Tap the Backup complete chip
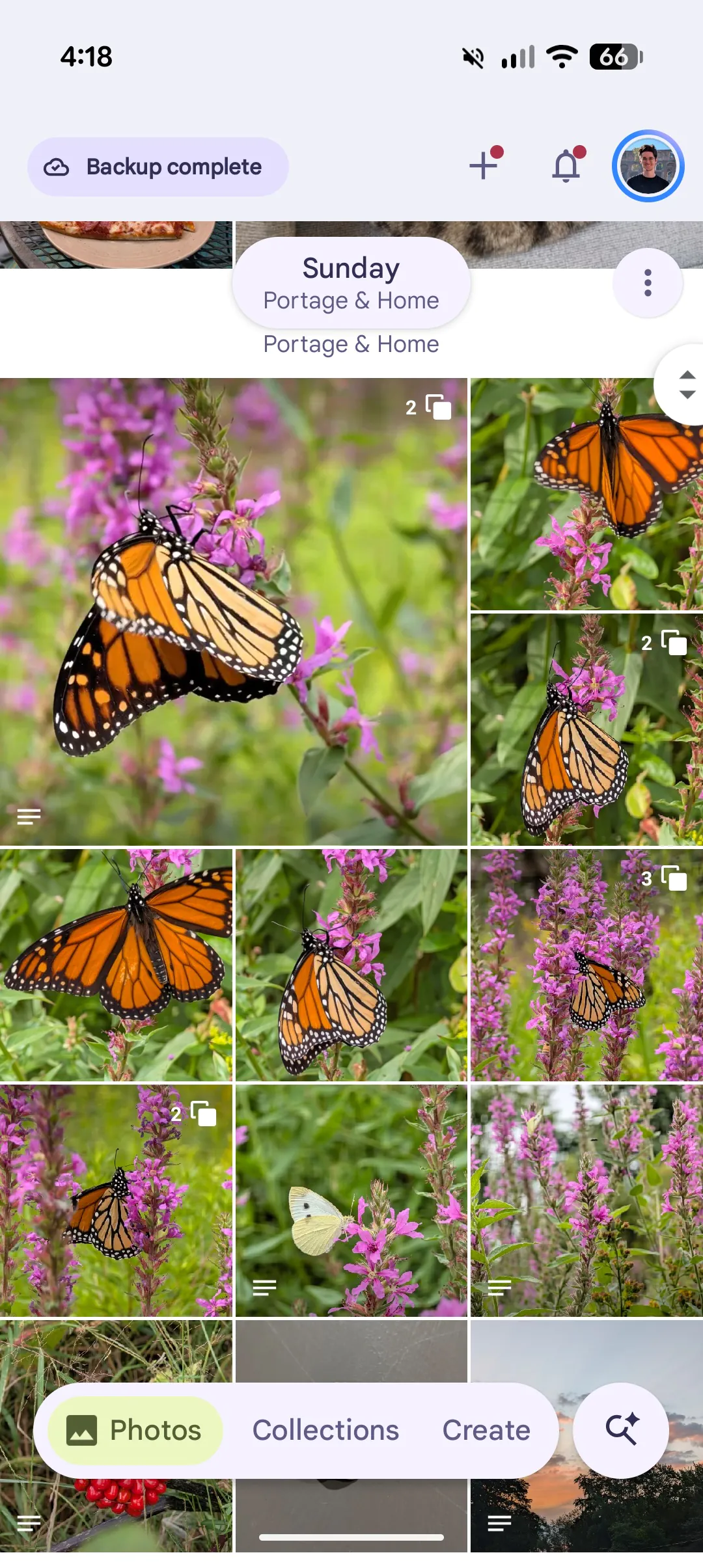Screen dimensions: 703x1568 tap(158, 167)
